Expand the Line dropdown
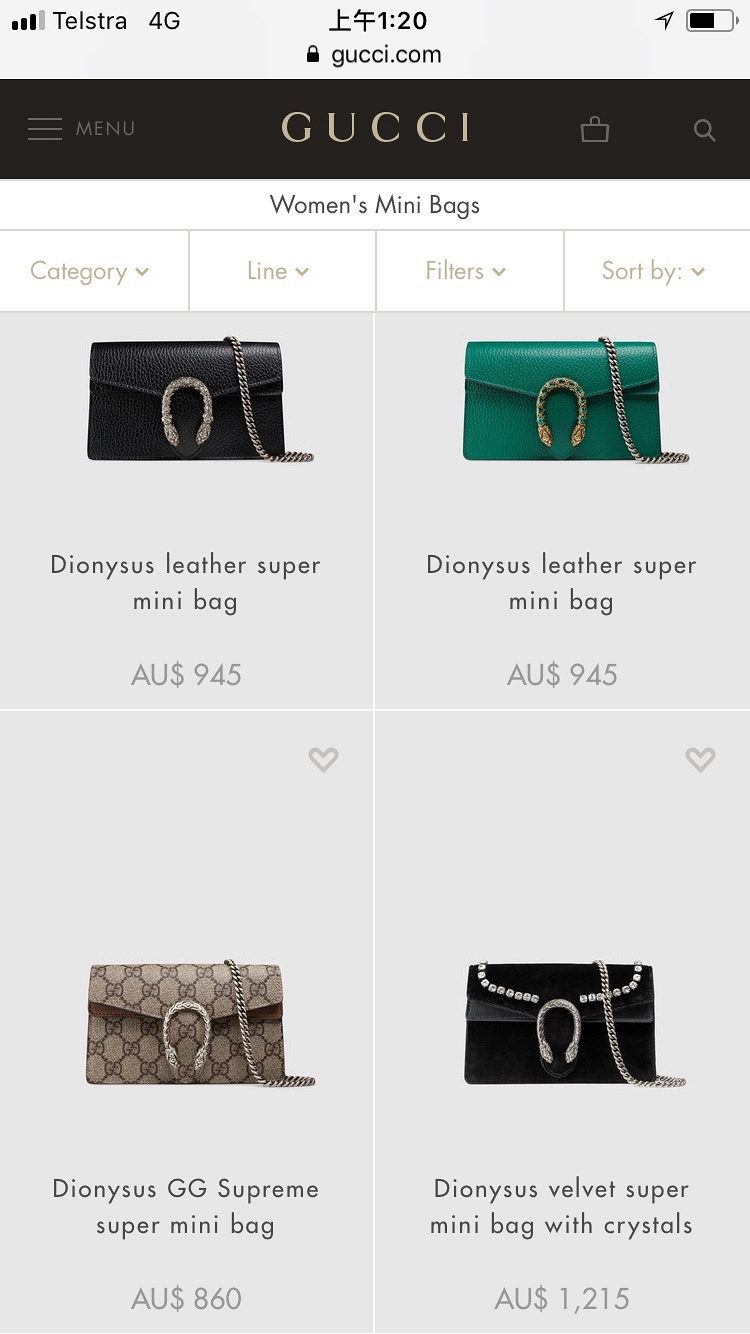Screen dimensions: 750x1334 pyautogui.click(x=278, y=271)
